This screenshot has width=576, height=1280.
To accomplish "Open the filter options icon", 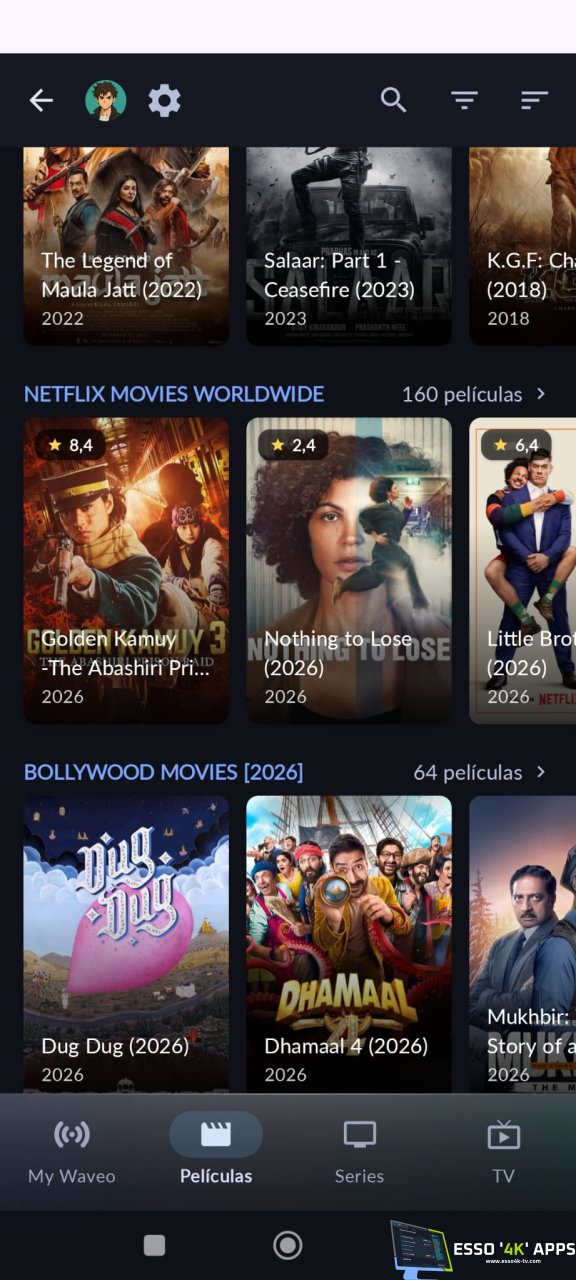I will click(x=464, y=100).
